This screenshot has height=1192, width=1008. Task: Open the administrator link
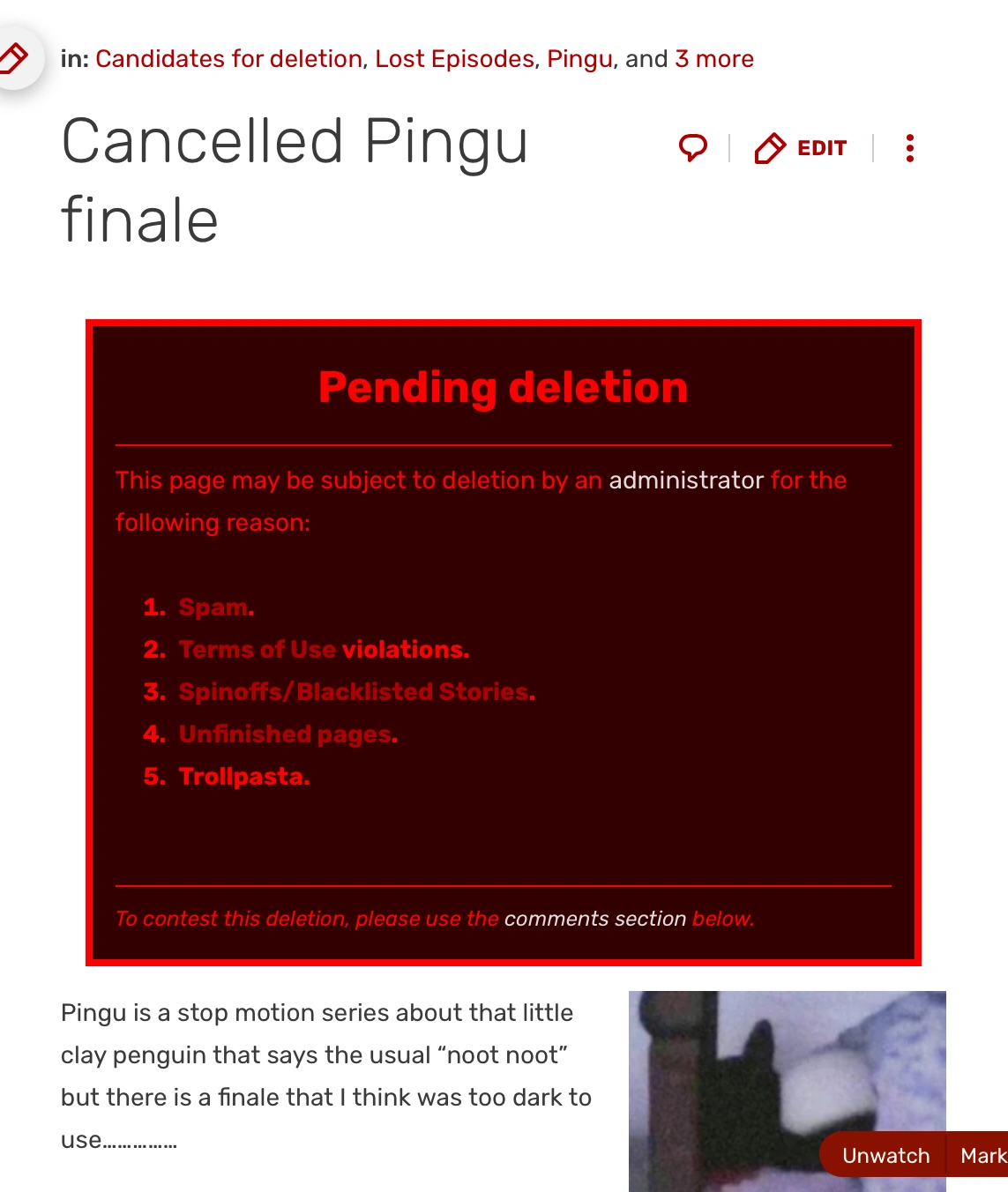tap(685, 481)
